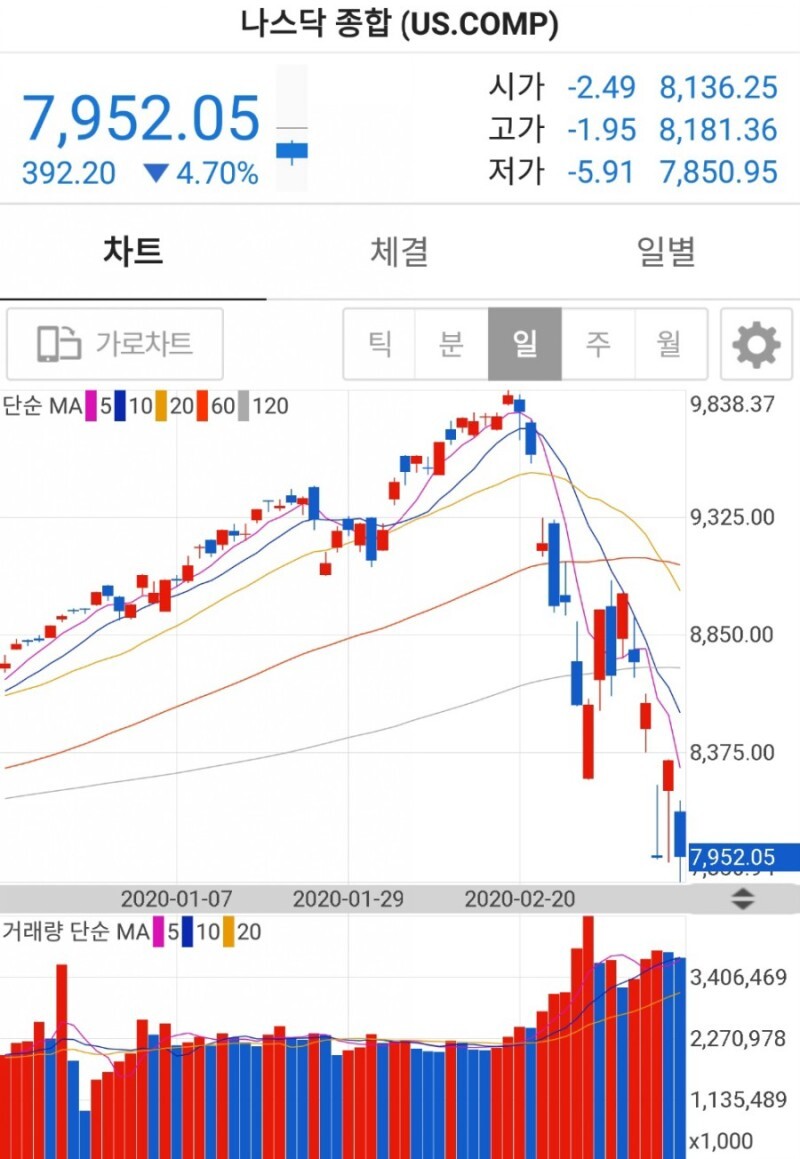Screen dimensions: 800x1159
Task: Change chart interval to 월
Action: click(670, 344)
